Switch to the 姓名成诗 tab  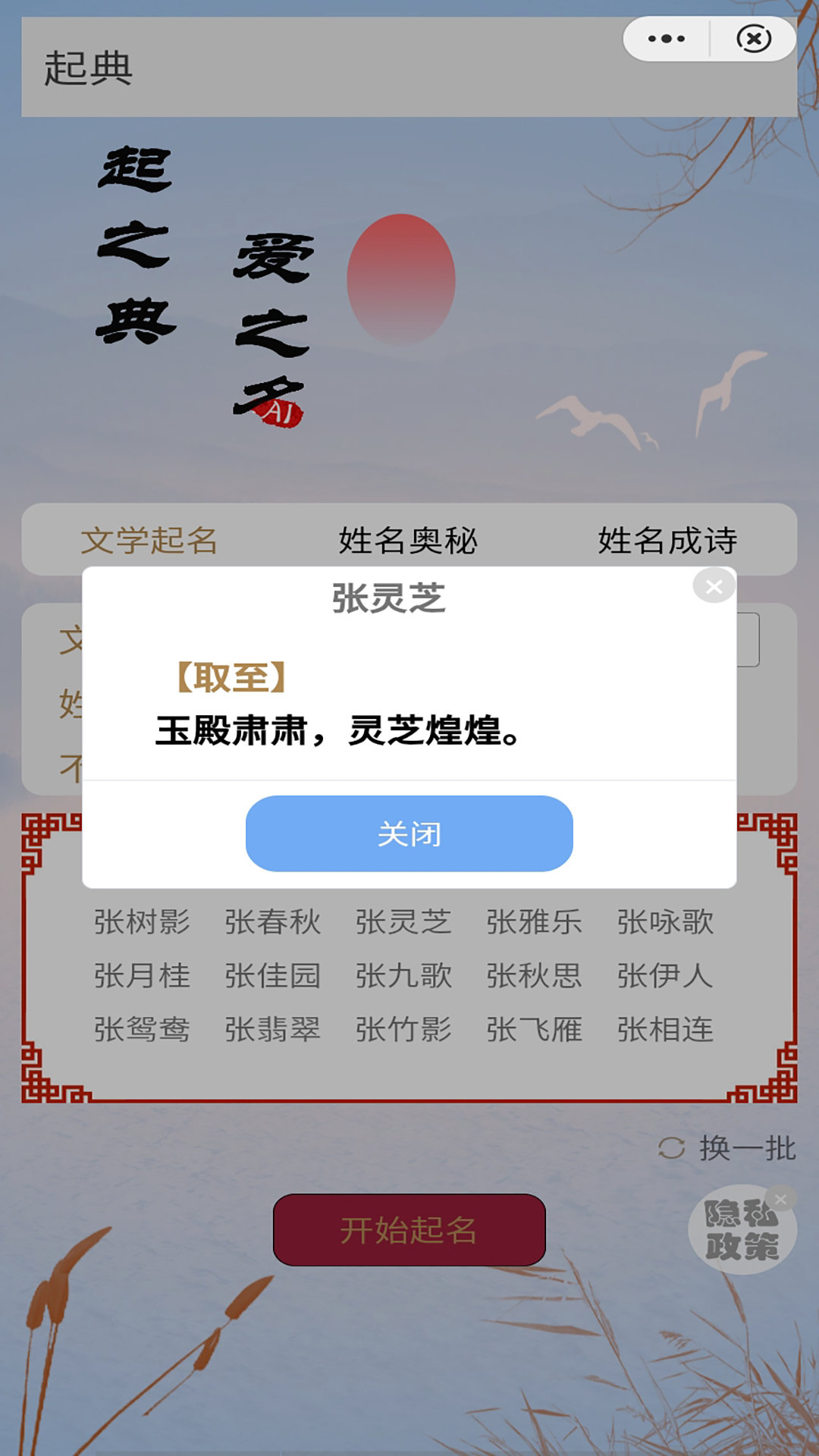[670, 539]
